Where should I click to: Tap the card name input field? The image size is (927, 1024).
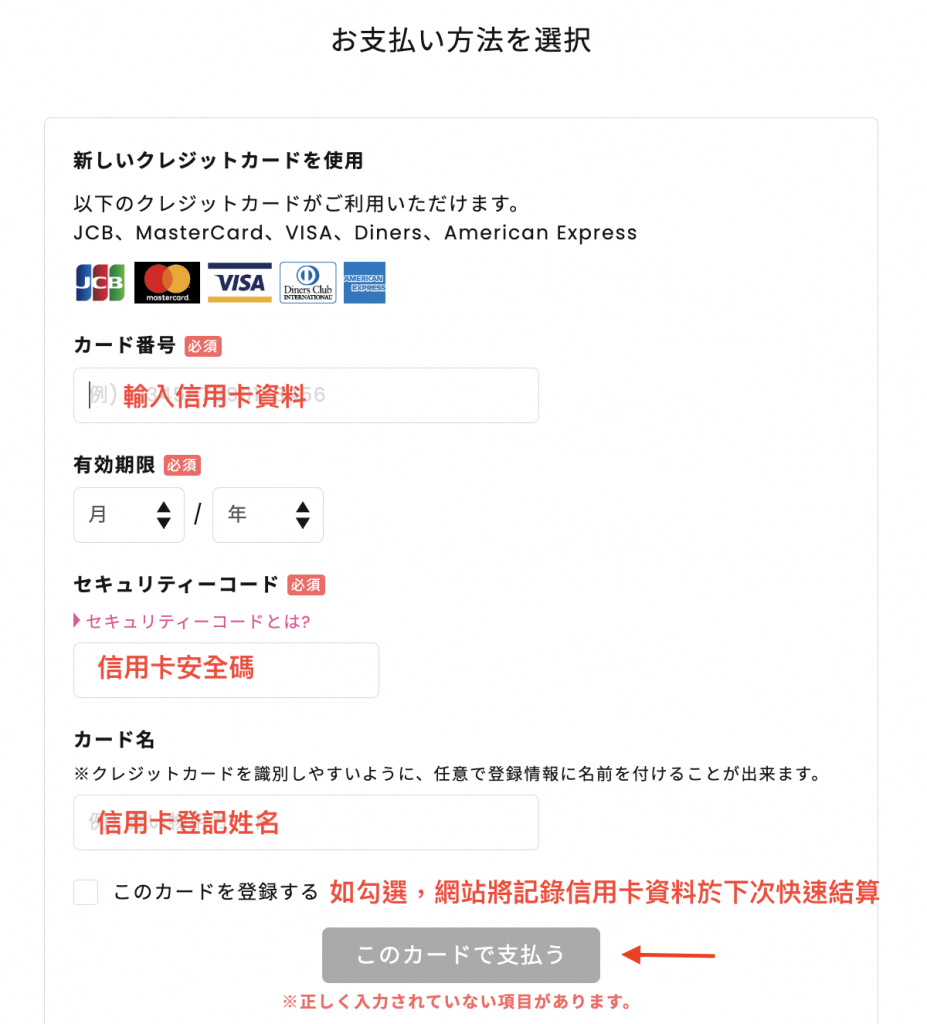pyautogui.click(x=305, y=822)
